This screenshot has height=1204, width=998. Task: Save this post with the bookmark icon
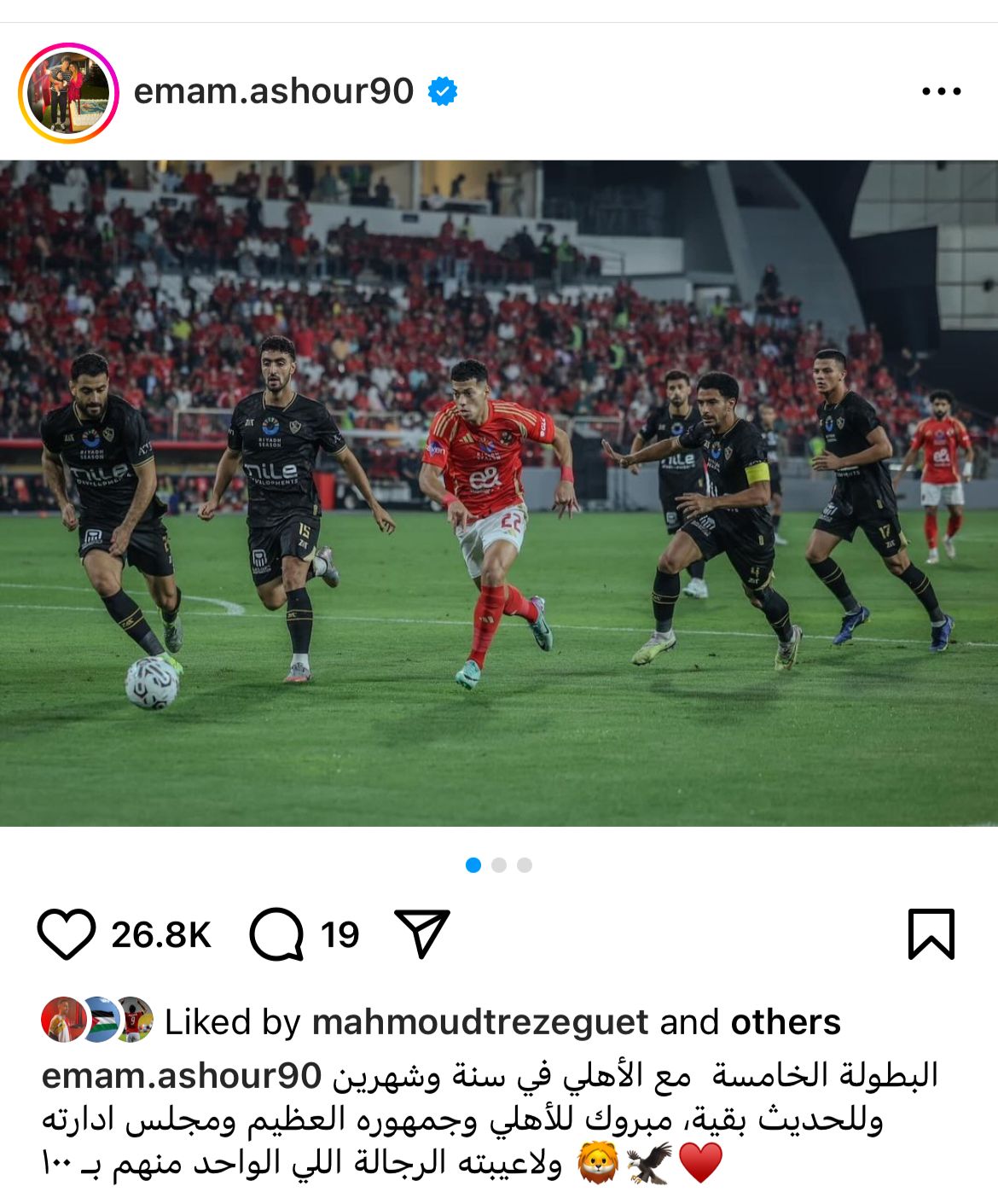point(931,934)
